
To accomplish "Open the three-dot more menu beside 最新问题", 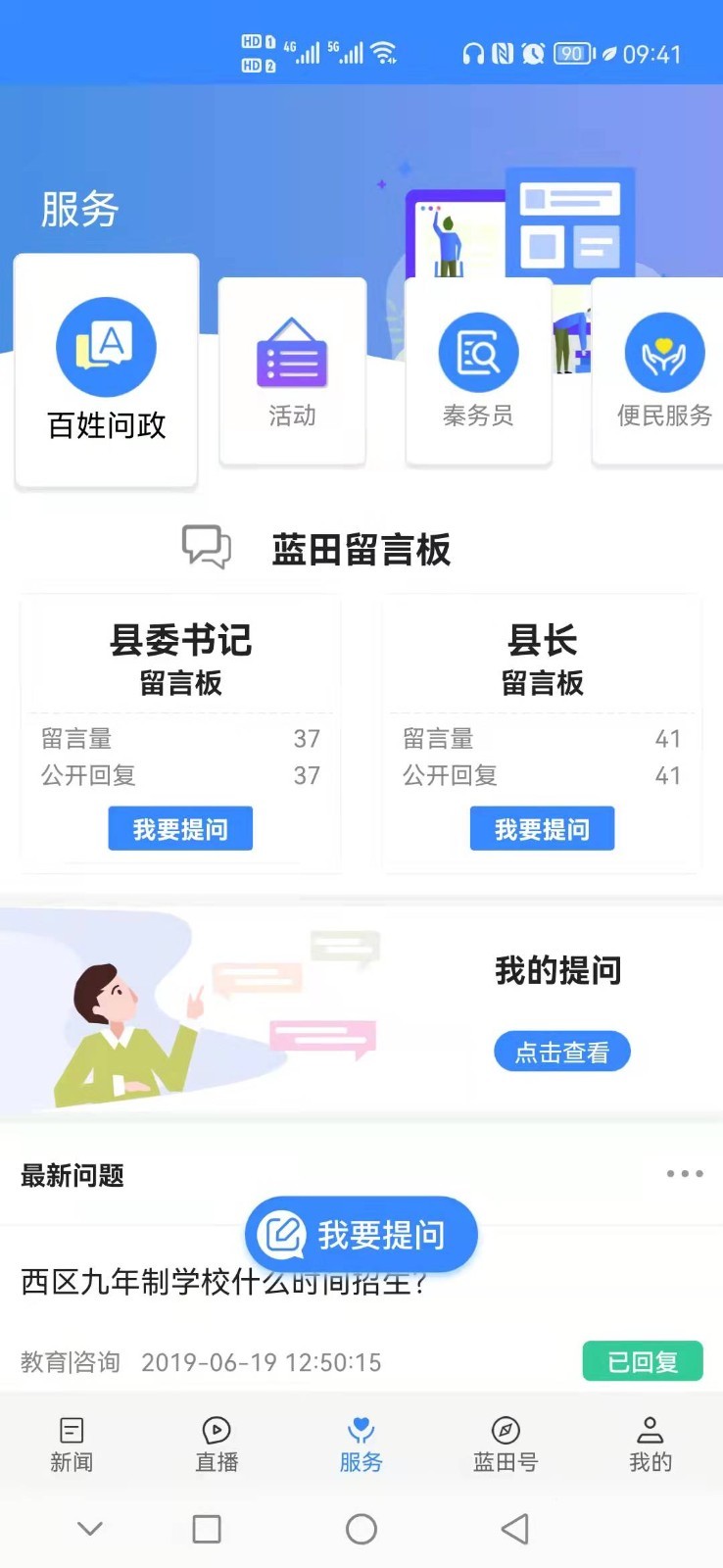I will click(x=685, y=1173).
